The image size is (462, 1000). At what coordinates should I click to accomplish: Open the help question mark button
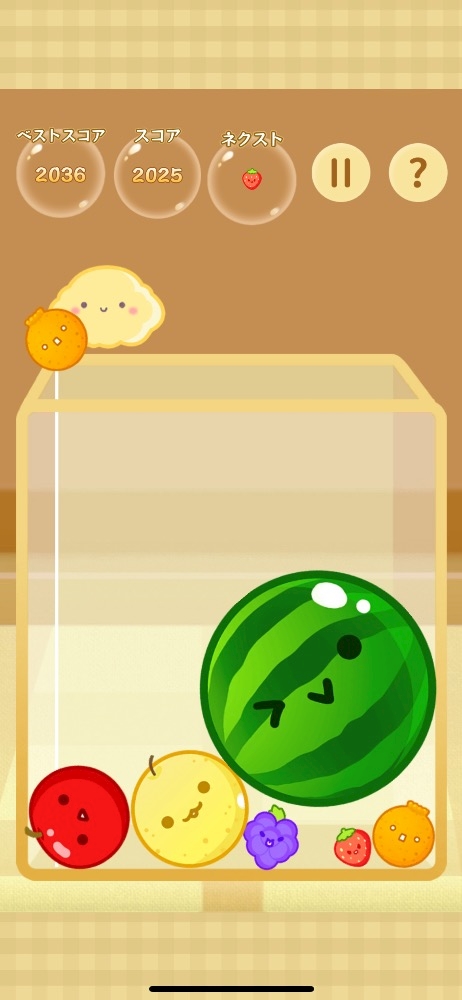coord(418,172)
